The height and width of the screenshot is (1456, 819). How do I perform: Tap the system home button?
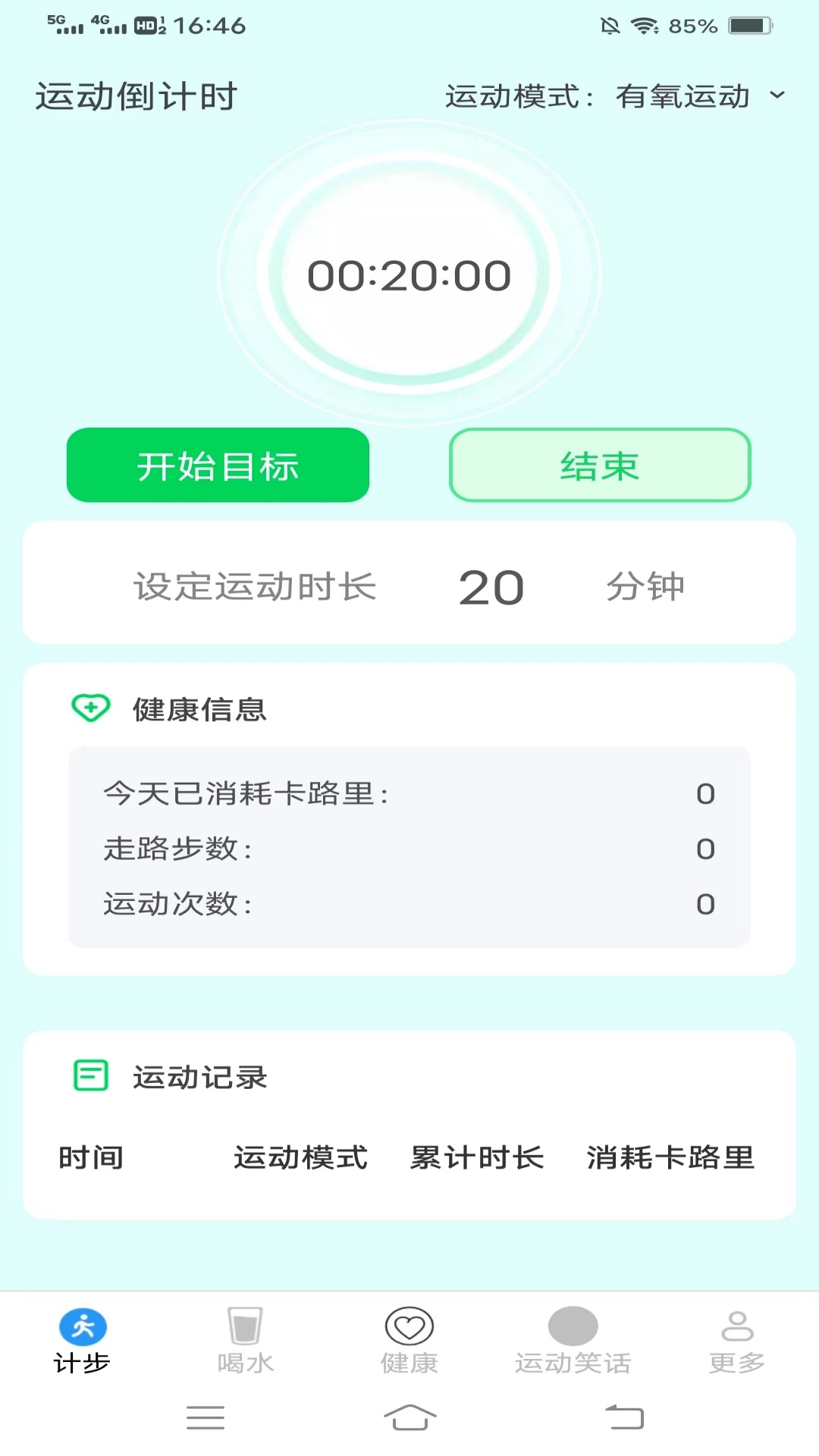[x=409, y=1417]
